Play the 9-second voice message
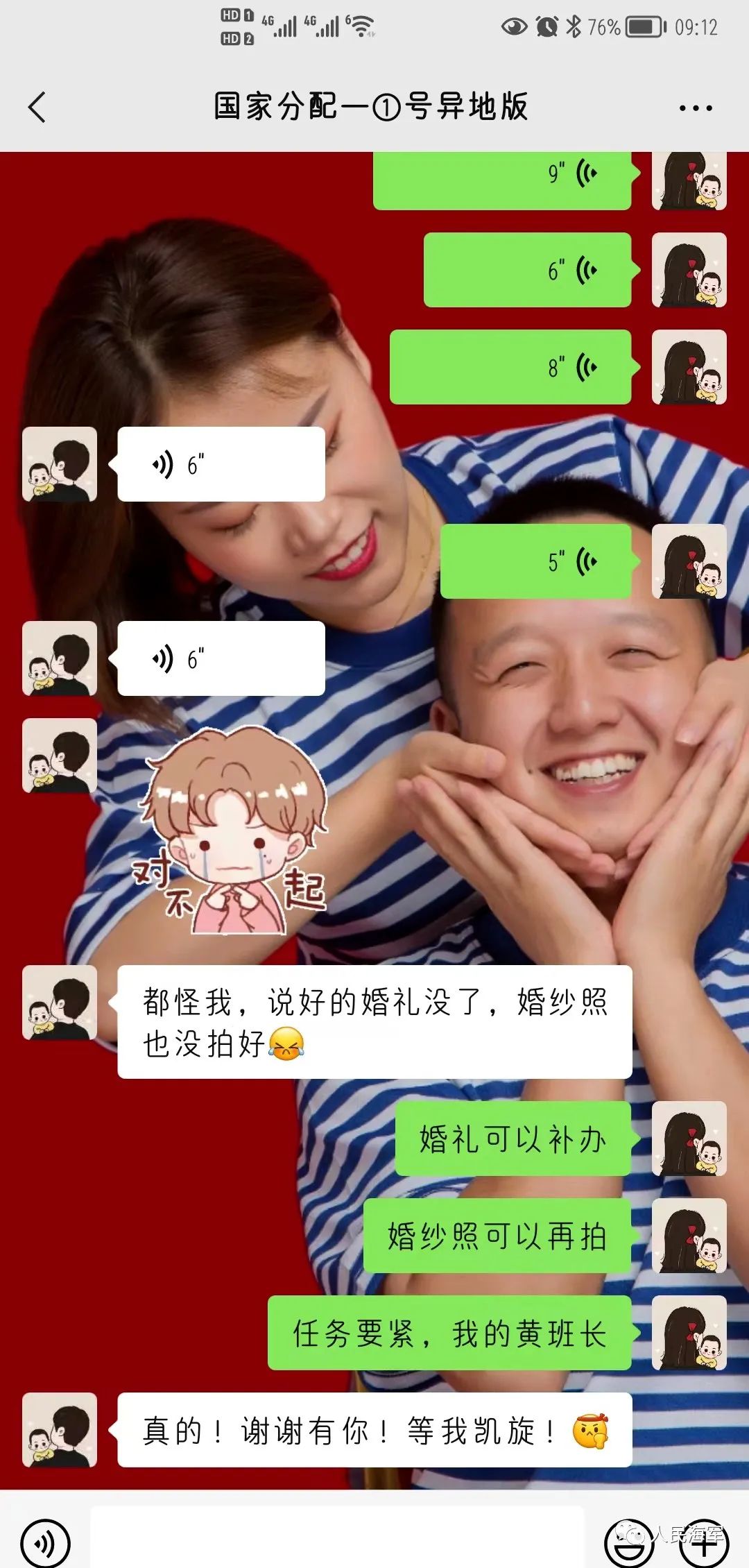 tap(502, 176)
